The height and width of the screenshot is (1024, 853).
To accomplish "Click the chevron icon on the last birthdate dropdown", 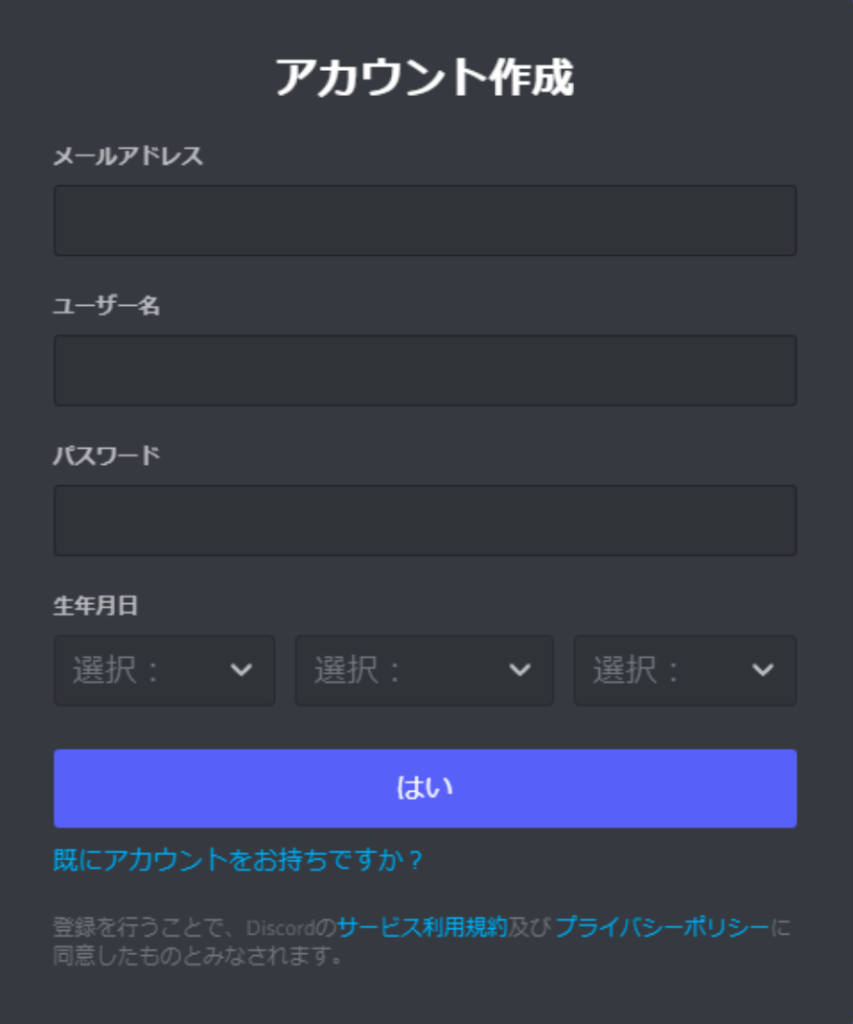I will coord(764,671).
